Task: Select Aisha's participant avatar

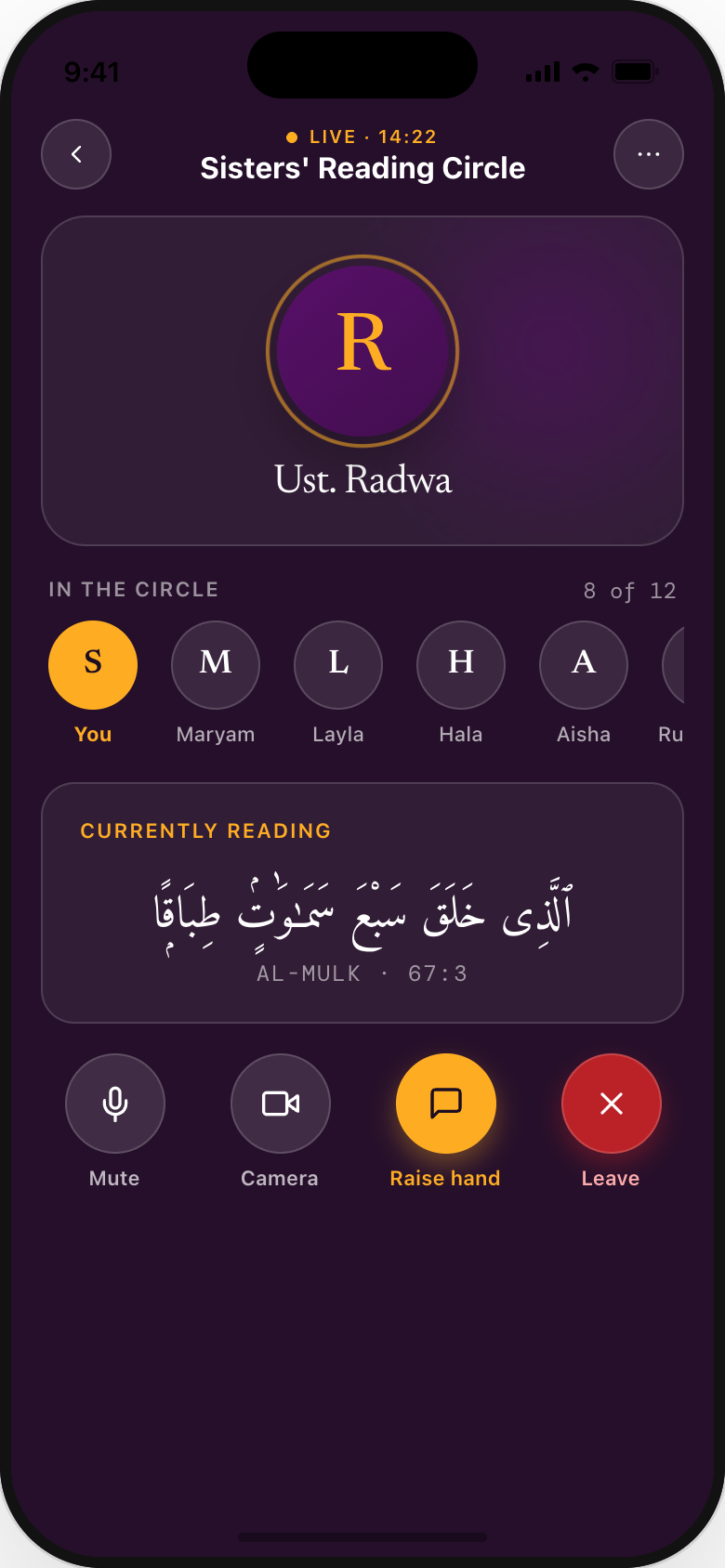Action: click(x=584, y=665)
